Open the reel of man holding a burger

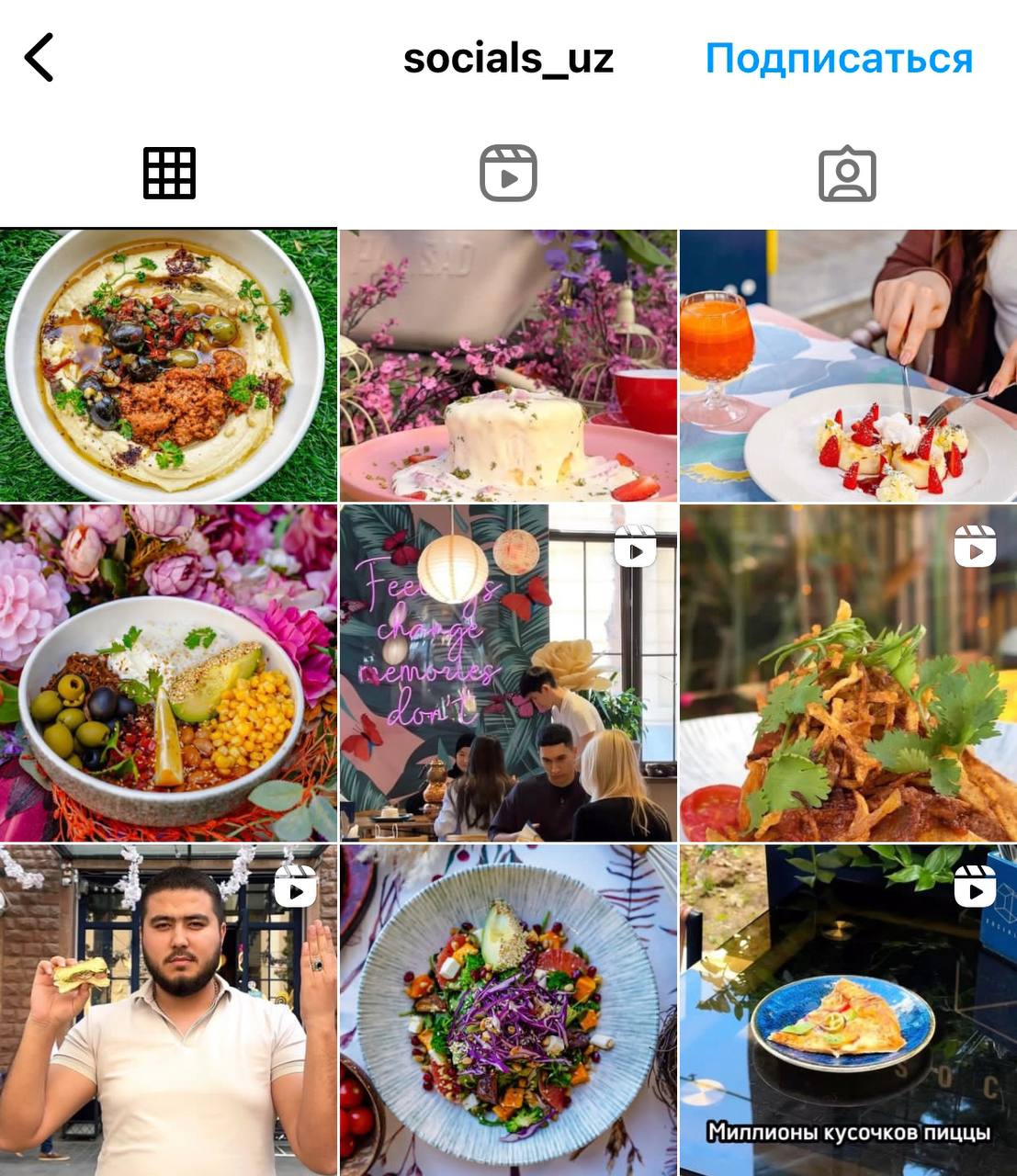(168, 1011)
